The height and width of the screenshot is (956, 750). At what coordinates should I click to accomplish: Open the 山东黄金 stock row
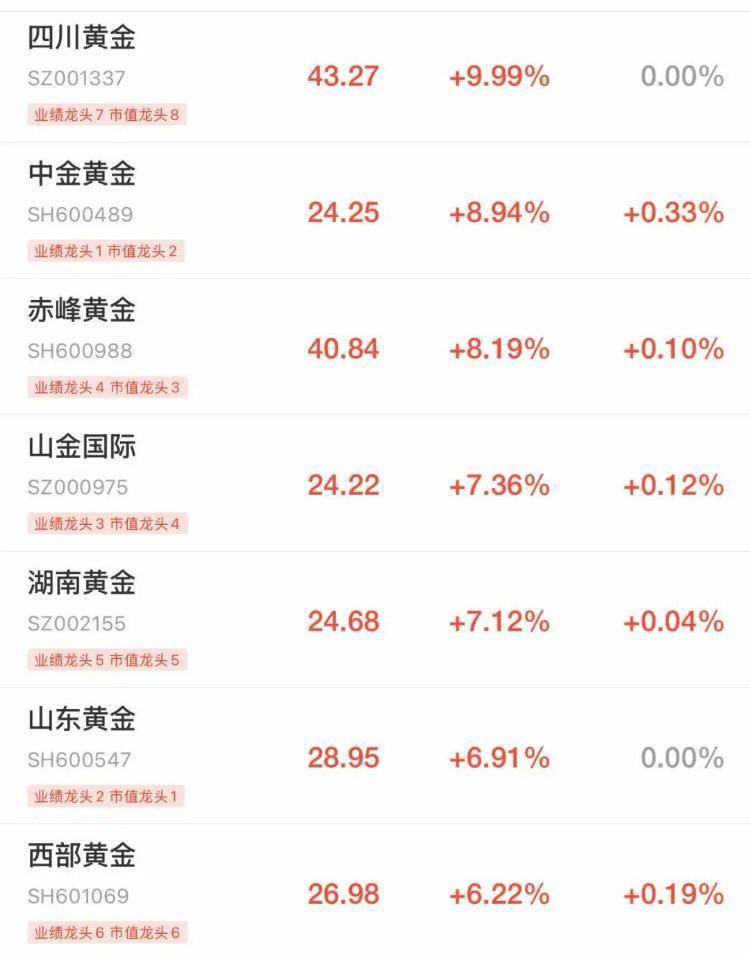(375, 756)
